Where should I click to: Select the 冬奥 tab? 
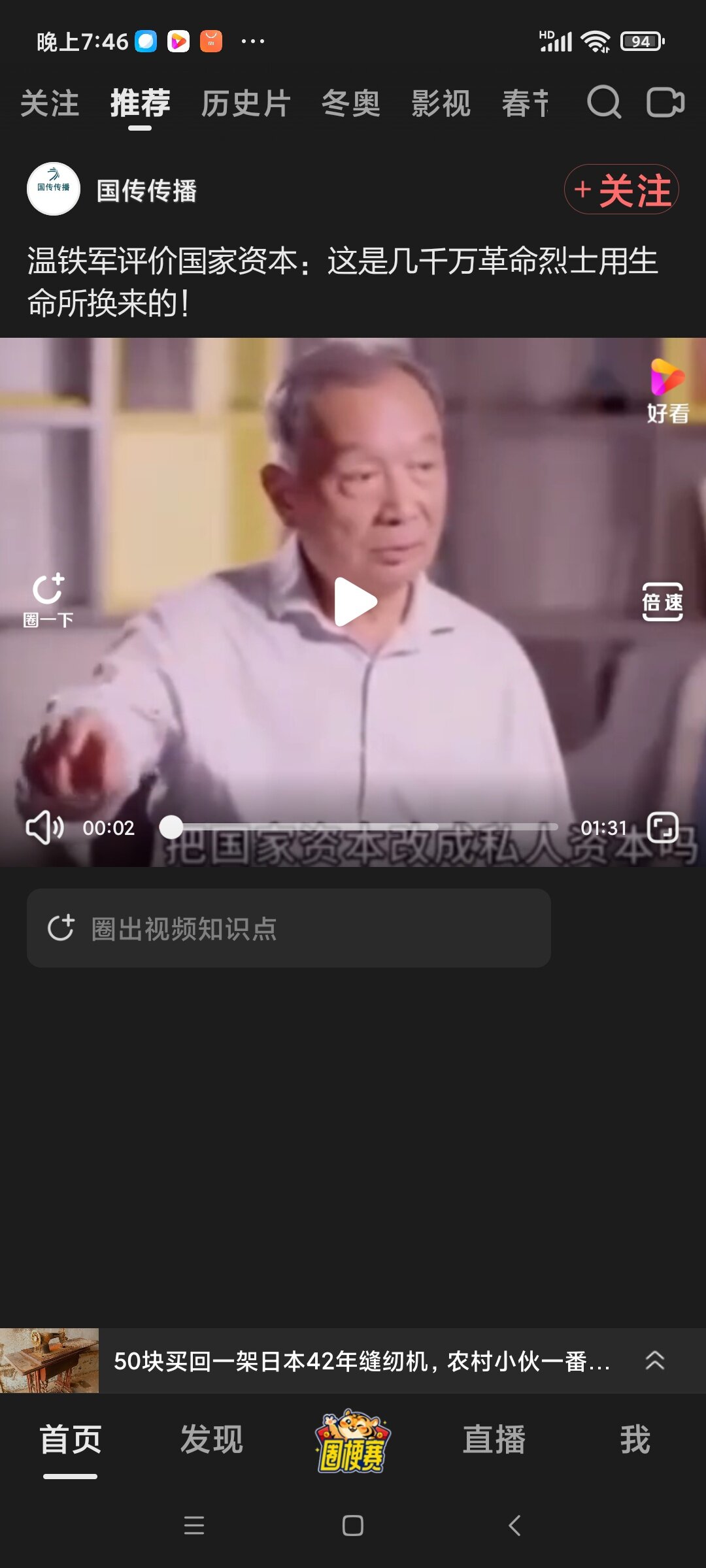point(350,103)
